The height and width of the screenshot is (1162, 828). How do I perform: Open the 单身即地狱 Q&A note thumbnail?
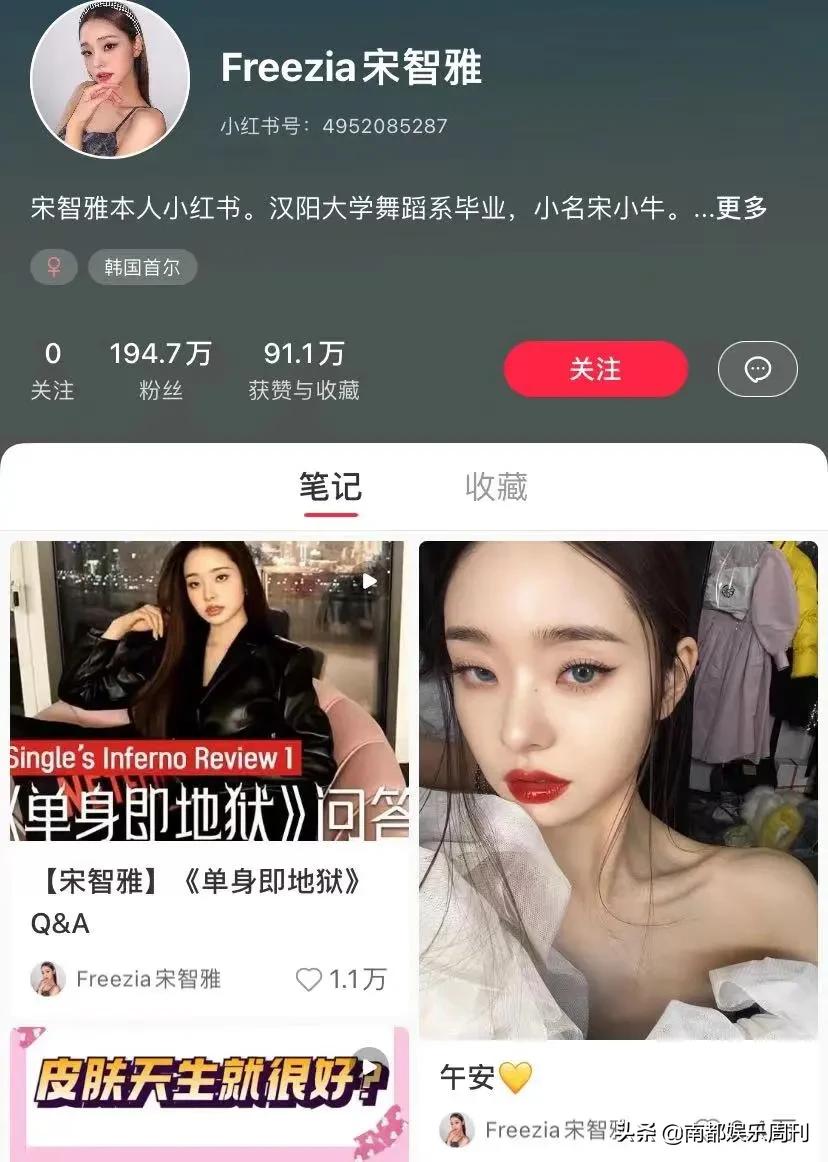[x=208, y=690]
